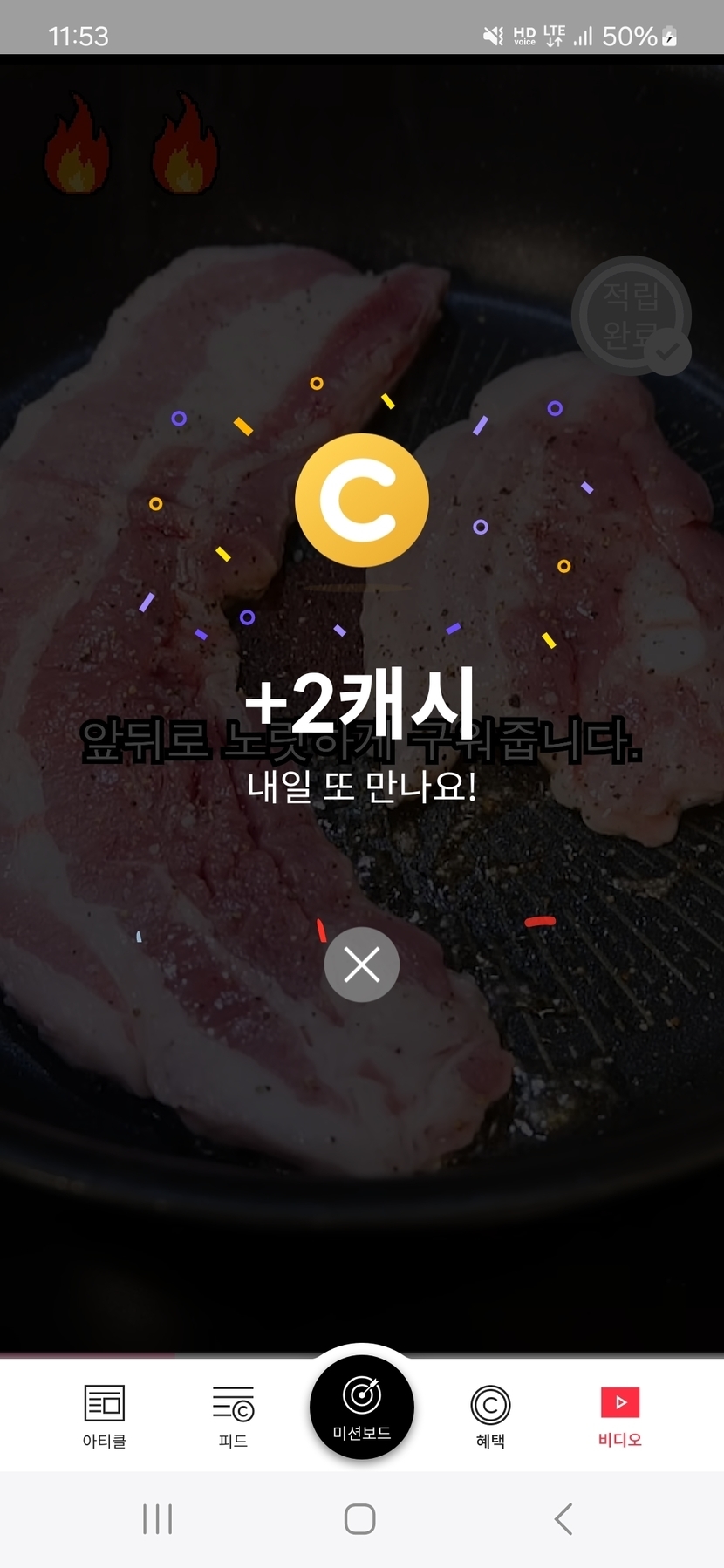Screen dimensions: 724x1568
Task: Open the 피드 tab
Action: point(233,1415)
